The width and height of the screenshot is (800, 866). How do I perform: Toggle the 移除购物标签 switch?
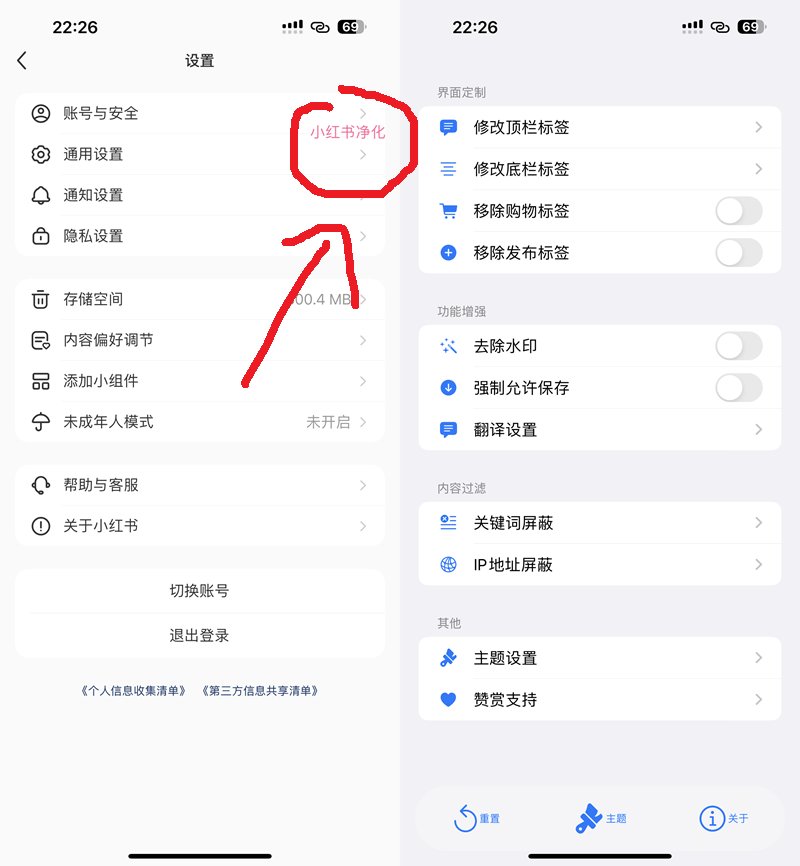tap(738, 211)
